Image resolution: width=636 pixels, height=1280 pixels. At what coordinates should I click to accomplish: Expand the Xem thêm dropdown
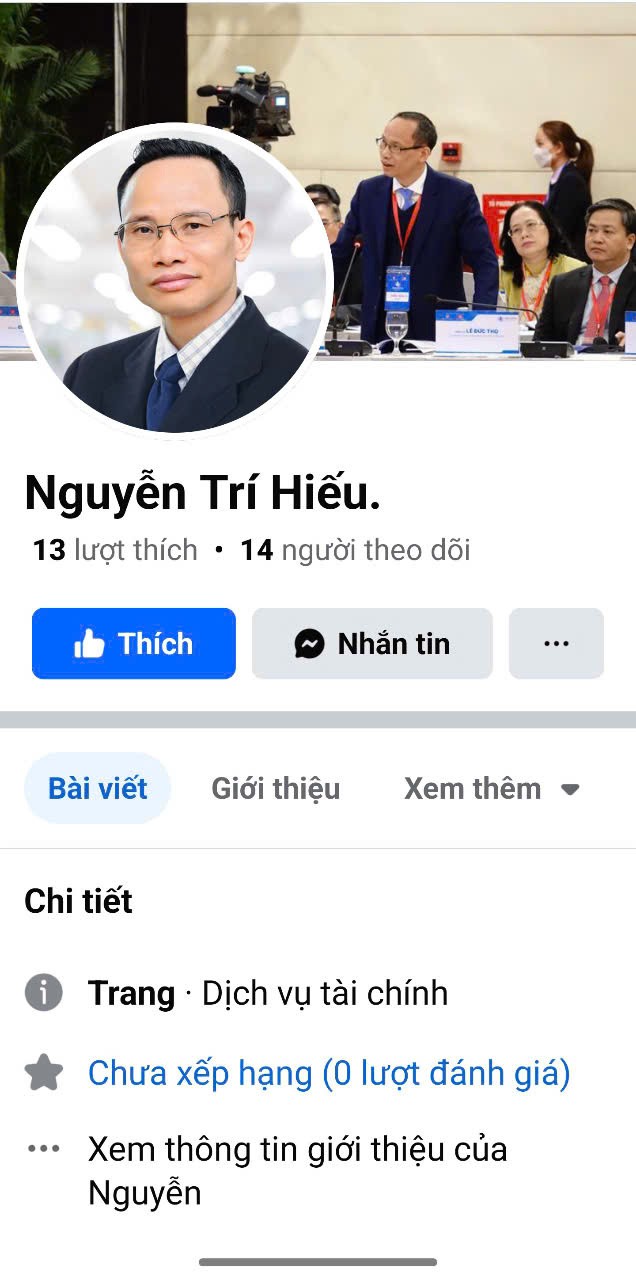pos(491,789)
